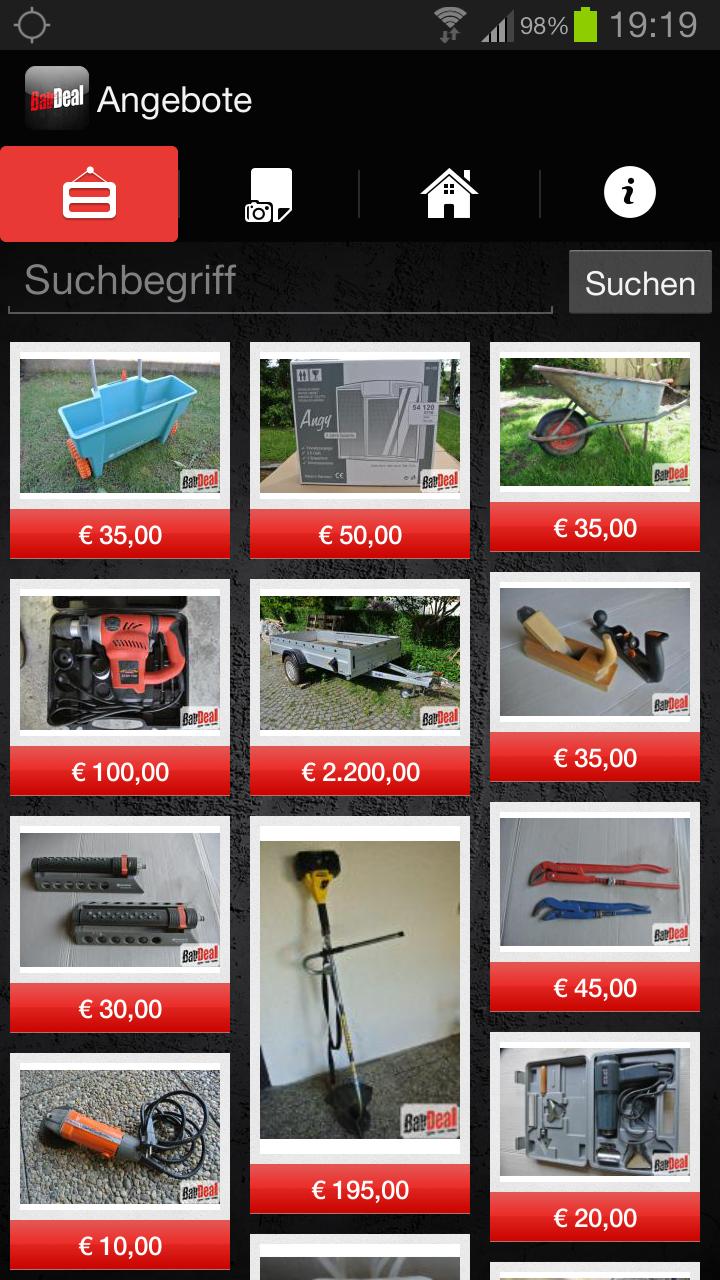
Task: Switch to the offers list tab
Action: click(x=89, y=194)
